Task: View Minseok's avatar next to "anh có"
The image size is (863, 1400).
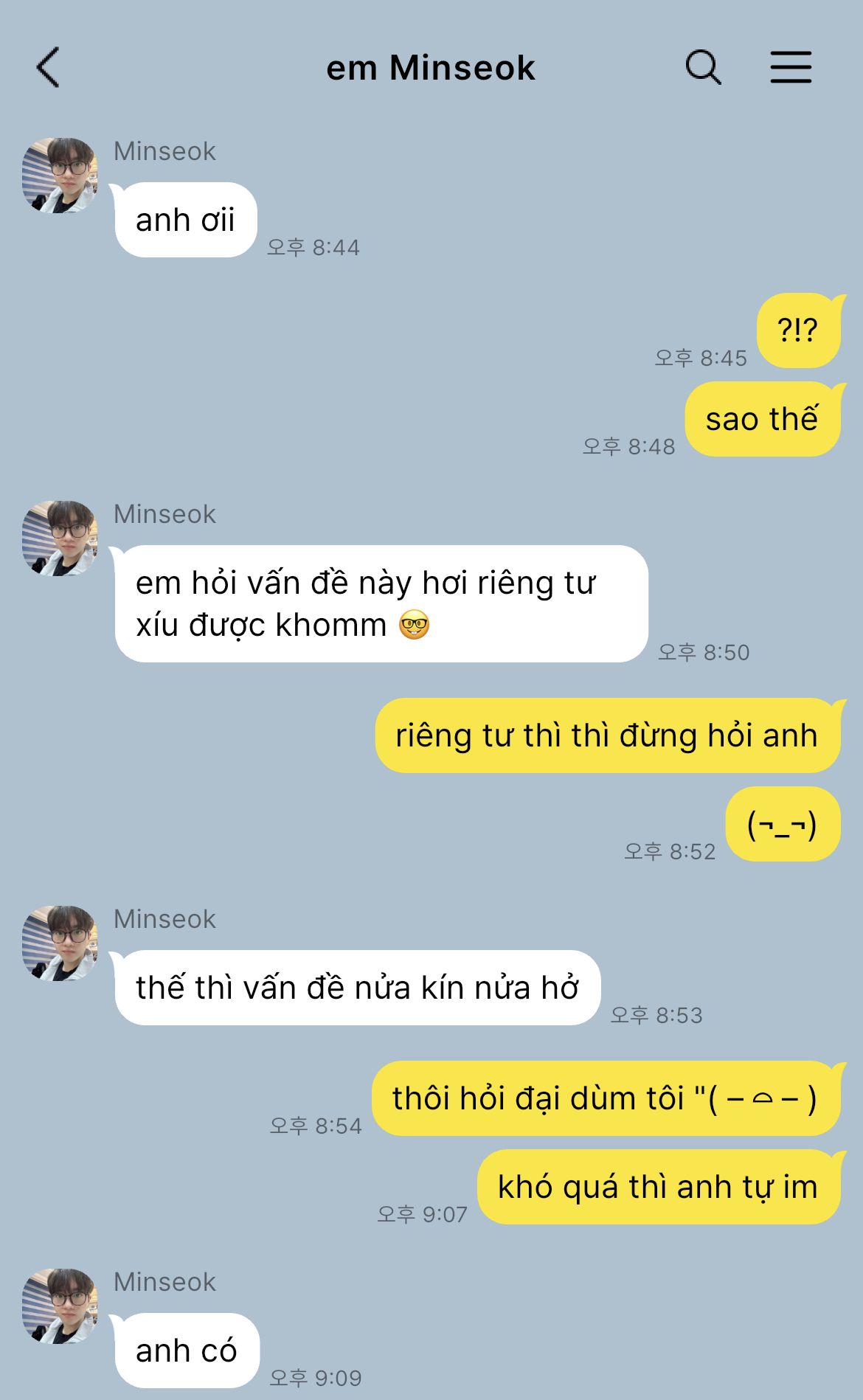Action: [60, 1306]
